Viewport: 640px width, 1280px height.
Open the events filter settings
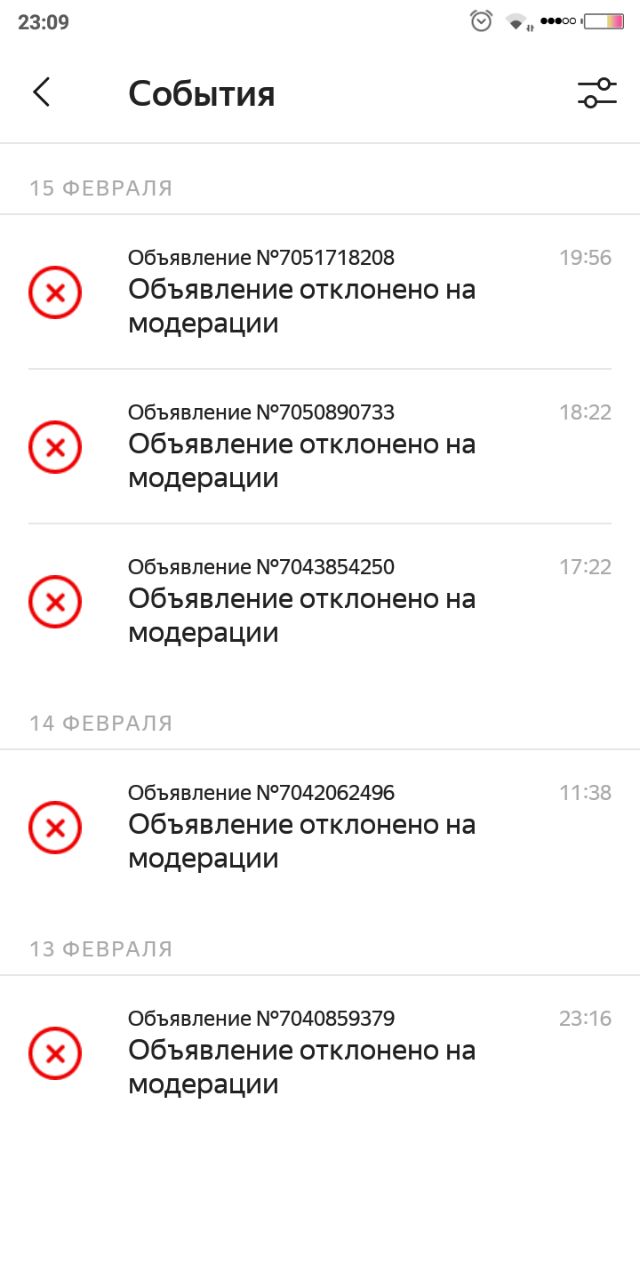coord(597,93)
